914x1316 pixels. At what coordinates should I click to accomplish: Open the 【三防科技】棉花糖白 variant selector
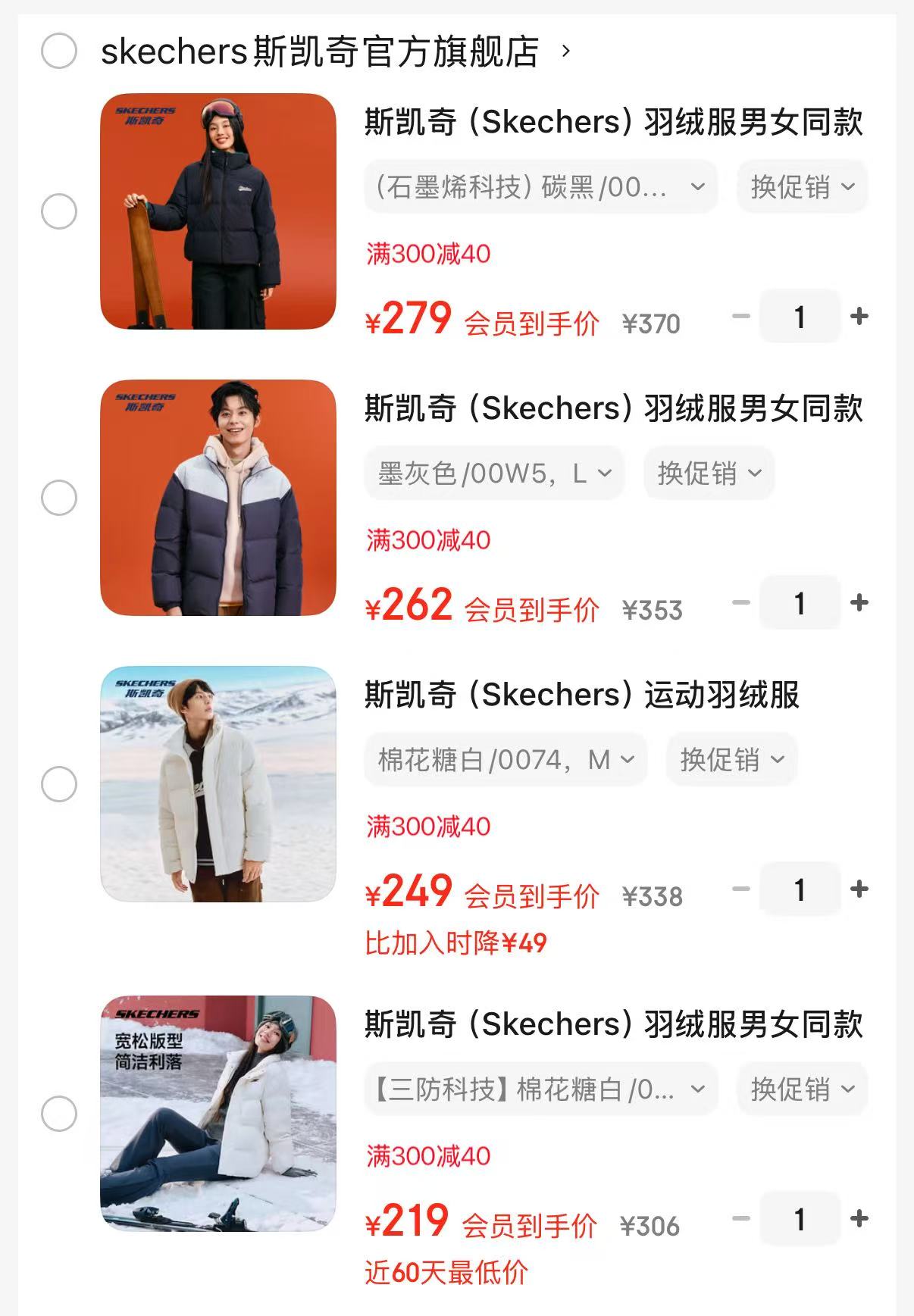pyautogui.click(x=540, y=1089)
